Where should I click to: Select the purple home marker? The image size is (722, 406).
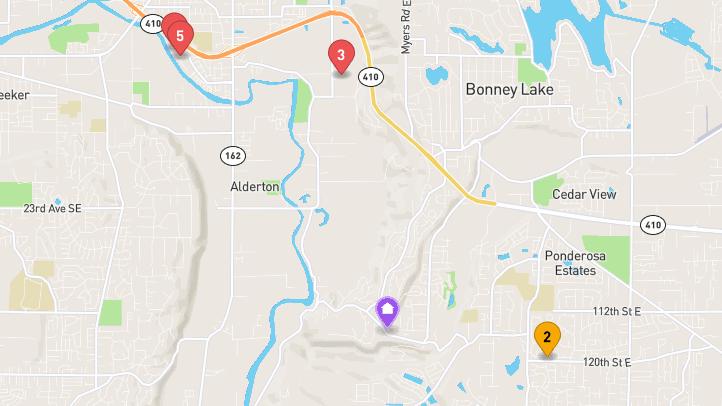[386, 311]
